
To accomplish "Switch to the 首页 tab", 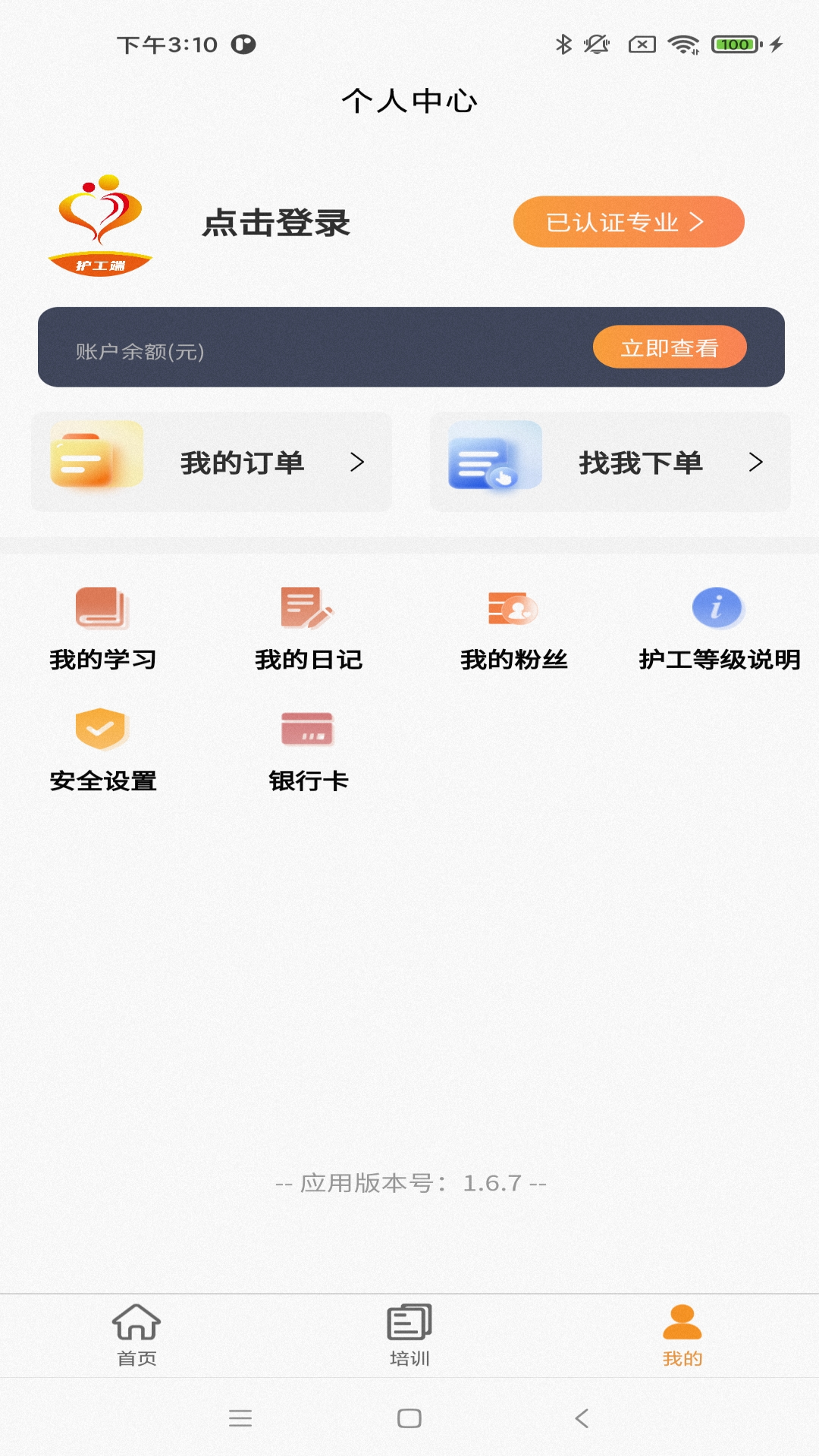I will click(135, 1335).
